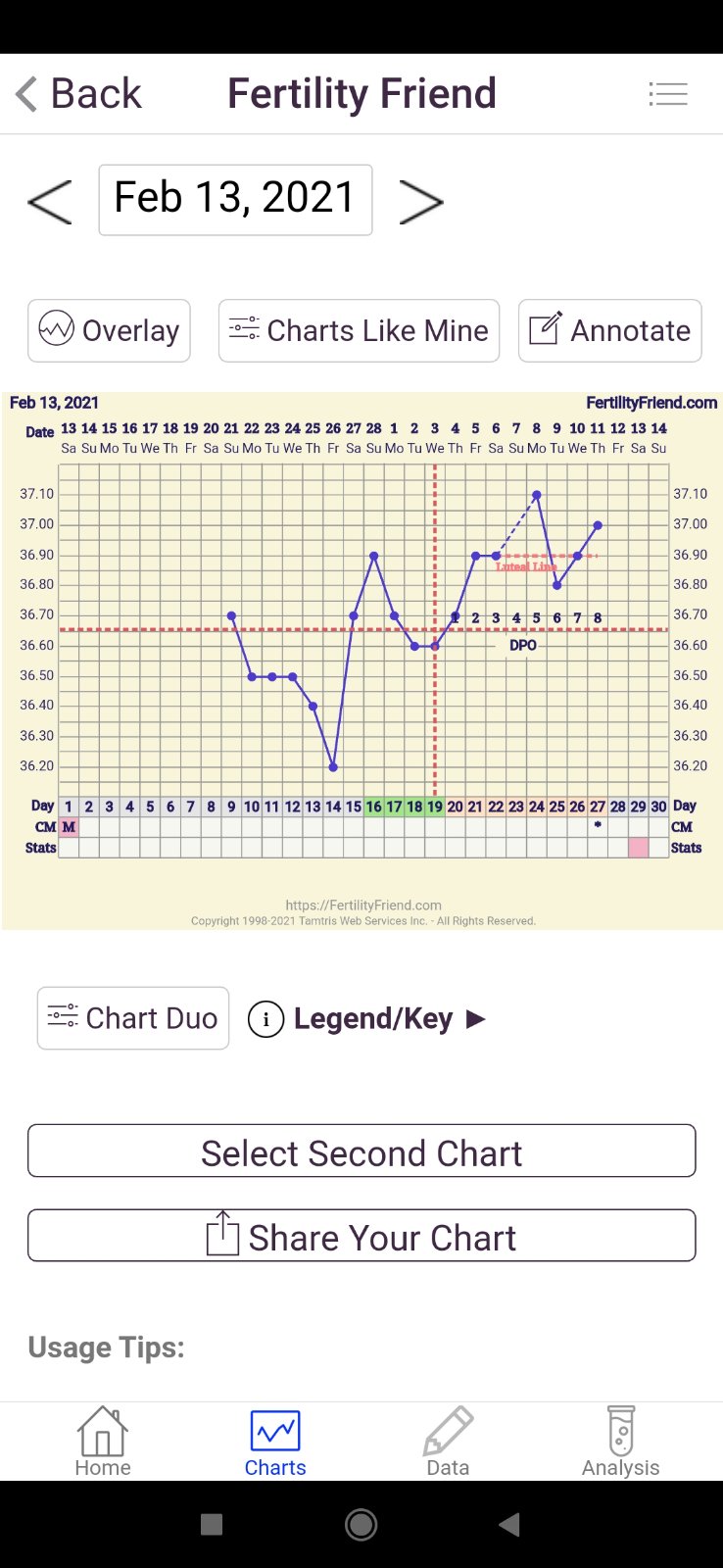Screen dimensions: 723x1568
Task: Tap the Overlay button
Action: pyautogui.click(x=109, y=331)
